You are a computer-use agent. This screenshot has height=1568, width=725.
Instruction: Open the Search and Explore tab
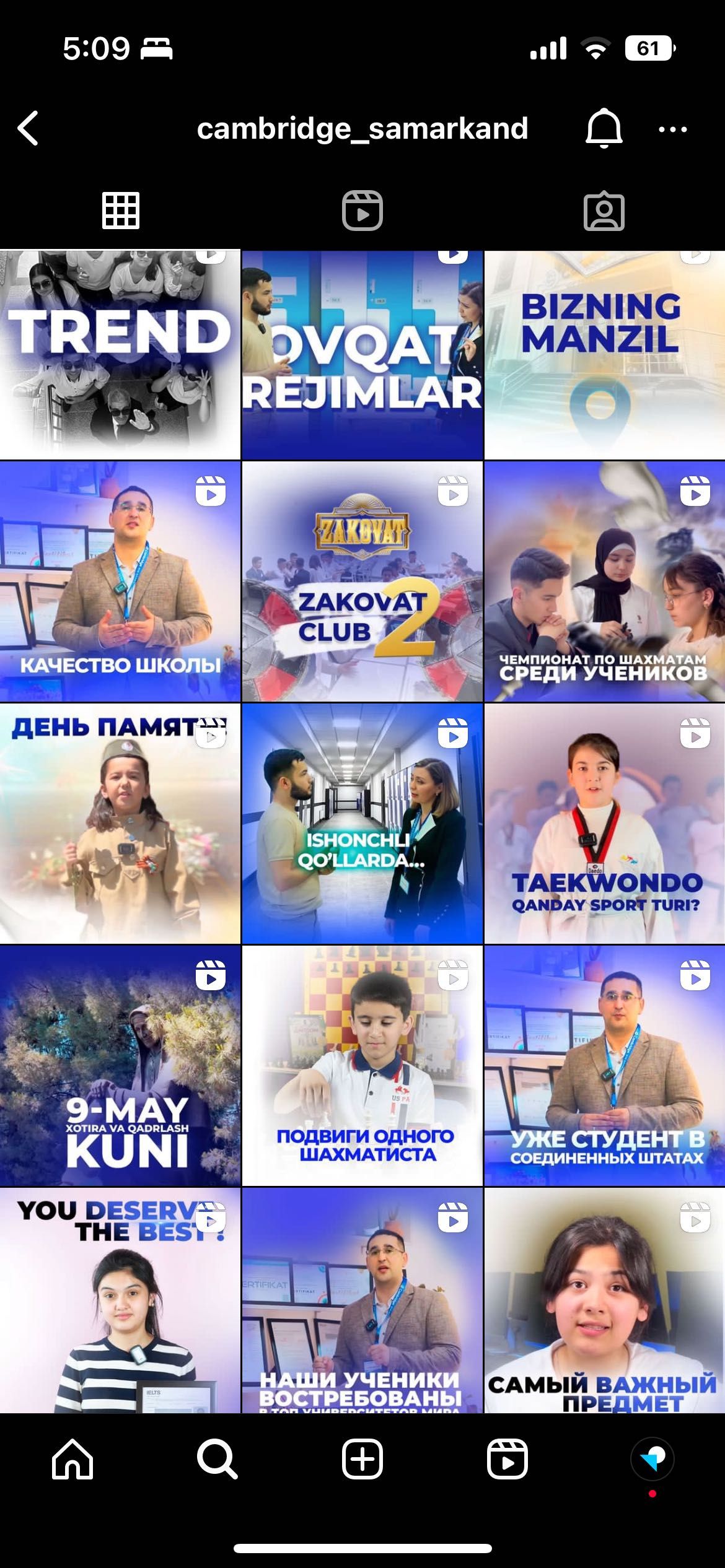coord(217,1459)
